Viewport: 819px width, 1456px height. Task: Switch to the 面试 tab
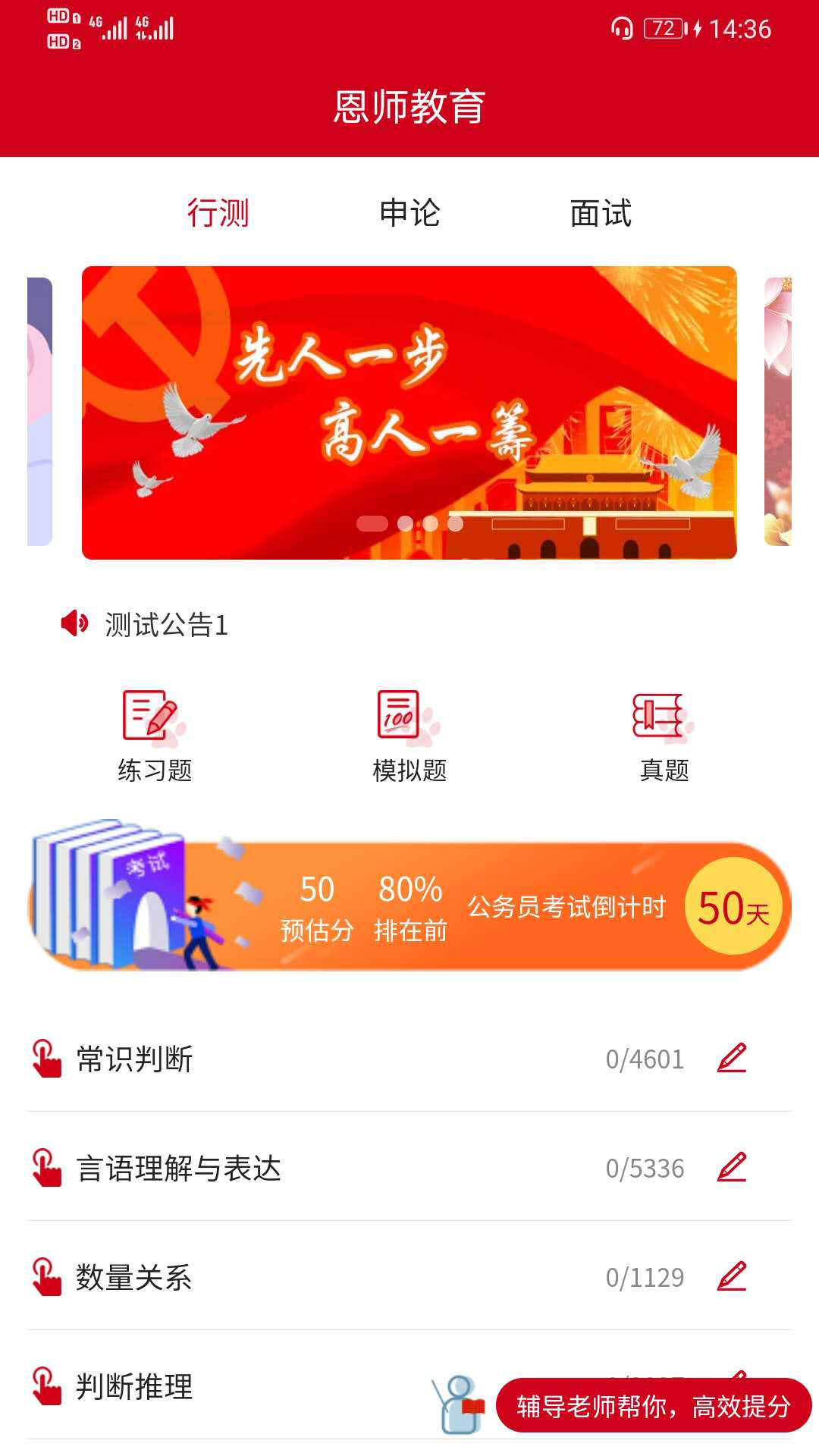(601, 213)
